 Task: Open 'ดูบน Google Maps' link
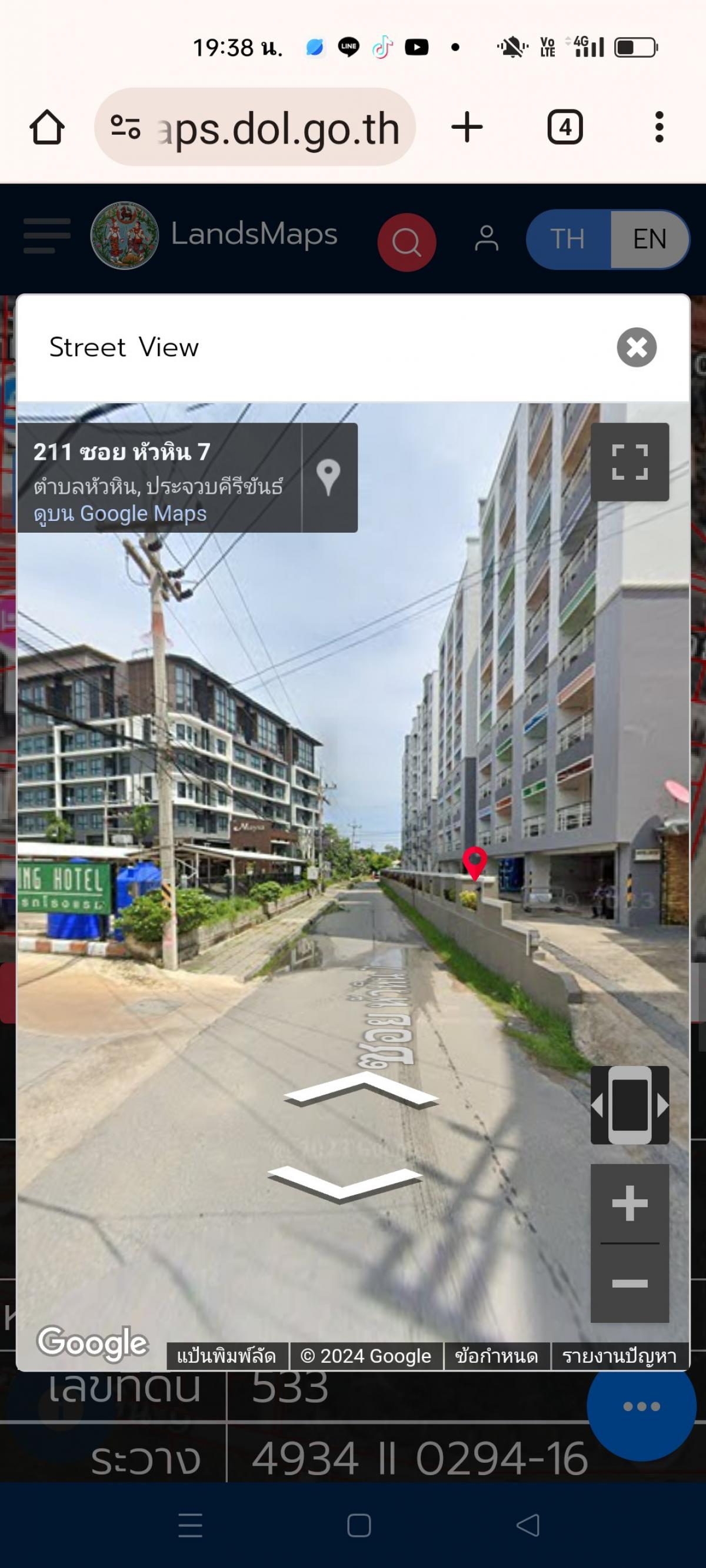(120, 513)
